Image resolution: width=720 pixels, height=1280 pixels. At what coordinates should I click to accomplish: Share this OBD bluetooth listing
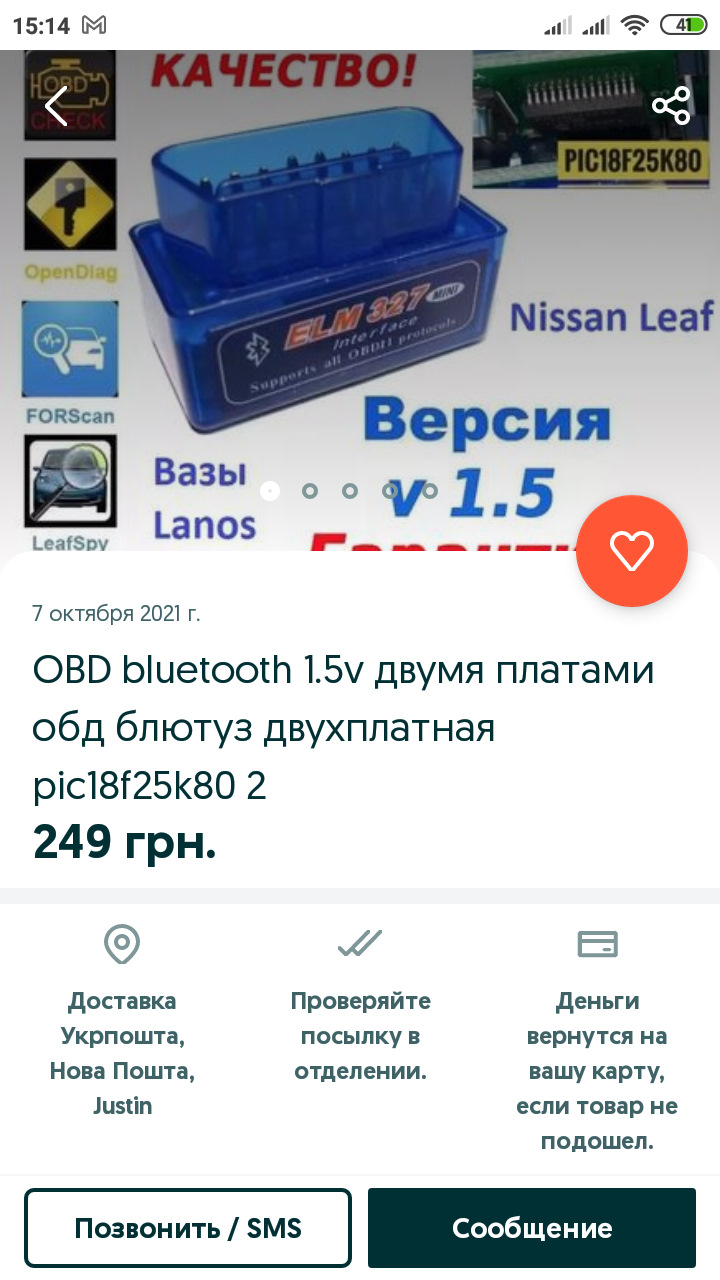tap(670, 105)
